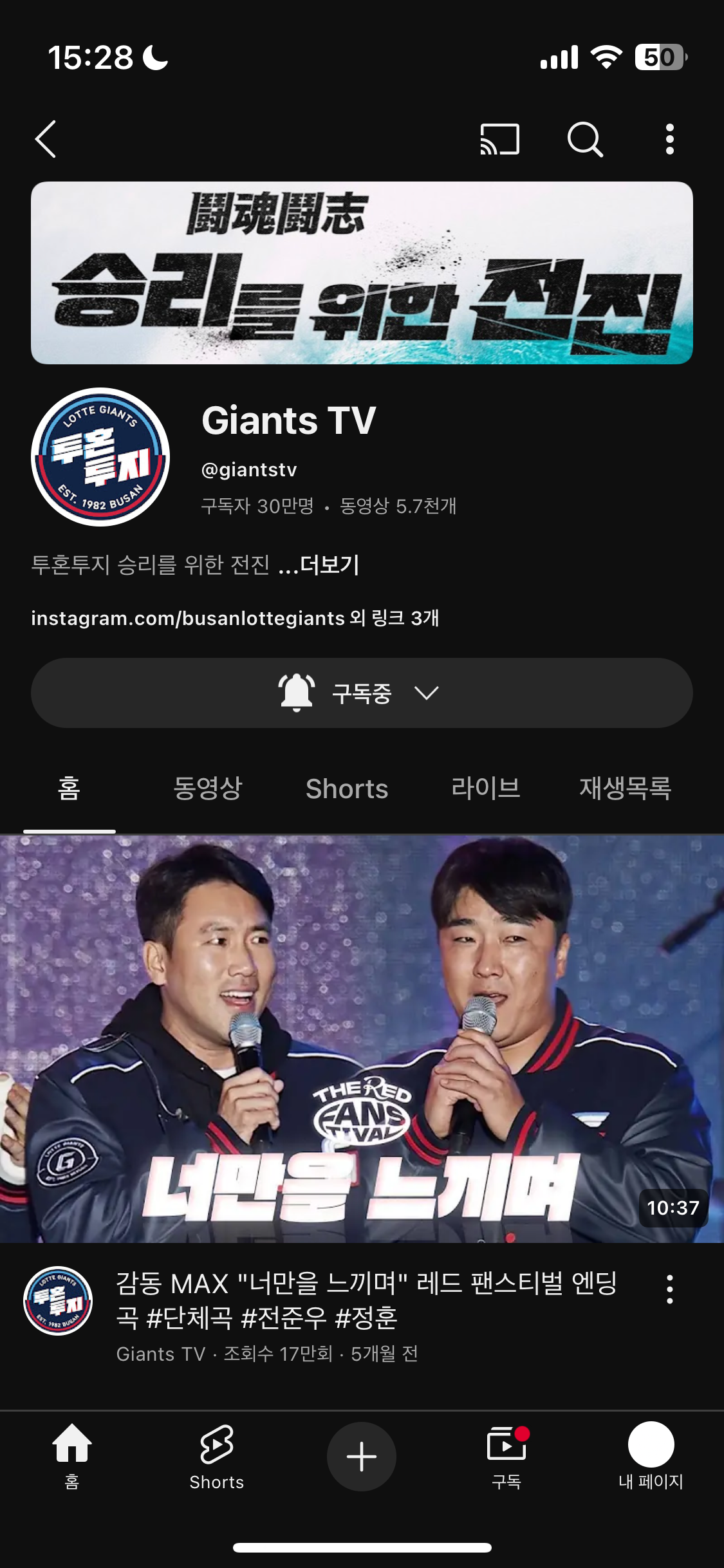Open search with the magnifier icon

(x=585, y=139)
